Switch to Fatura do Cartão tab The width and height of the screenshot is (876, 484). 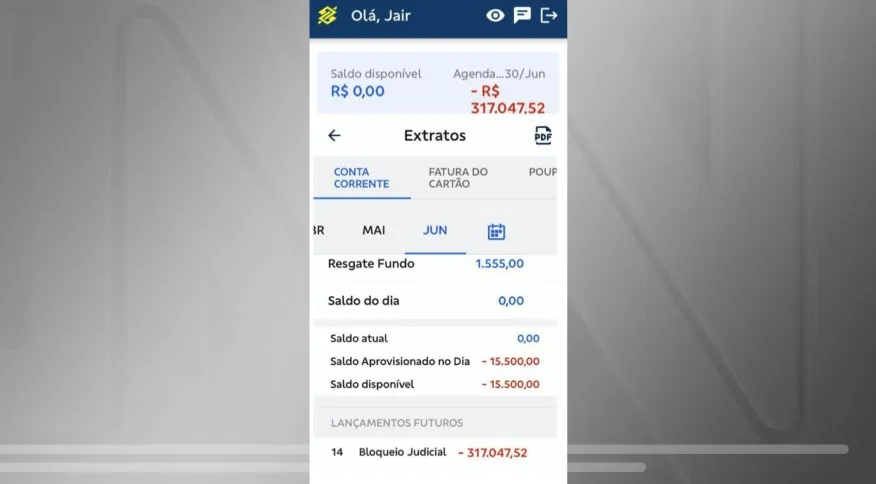pos(457,178)
